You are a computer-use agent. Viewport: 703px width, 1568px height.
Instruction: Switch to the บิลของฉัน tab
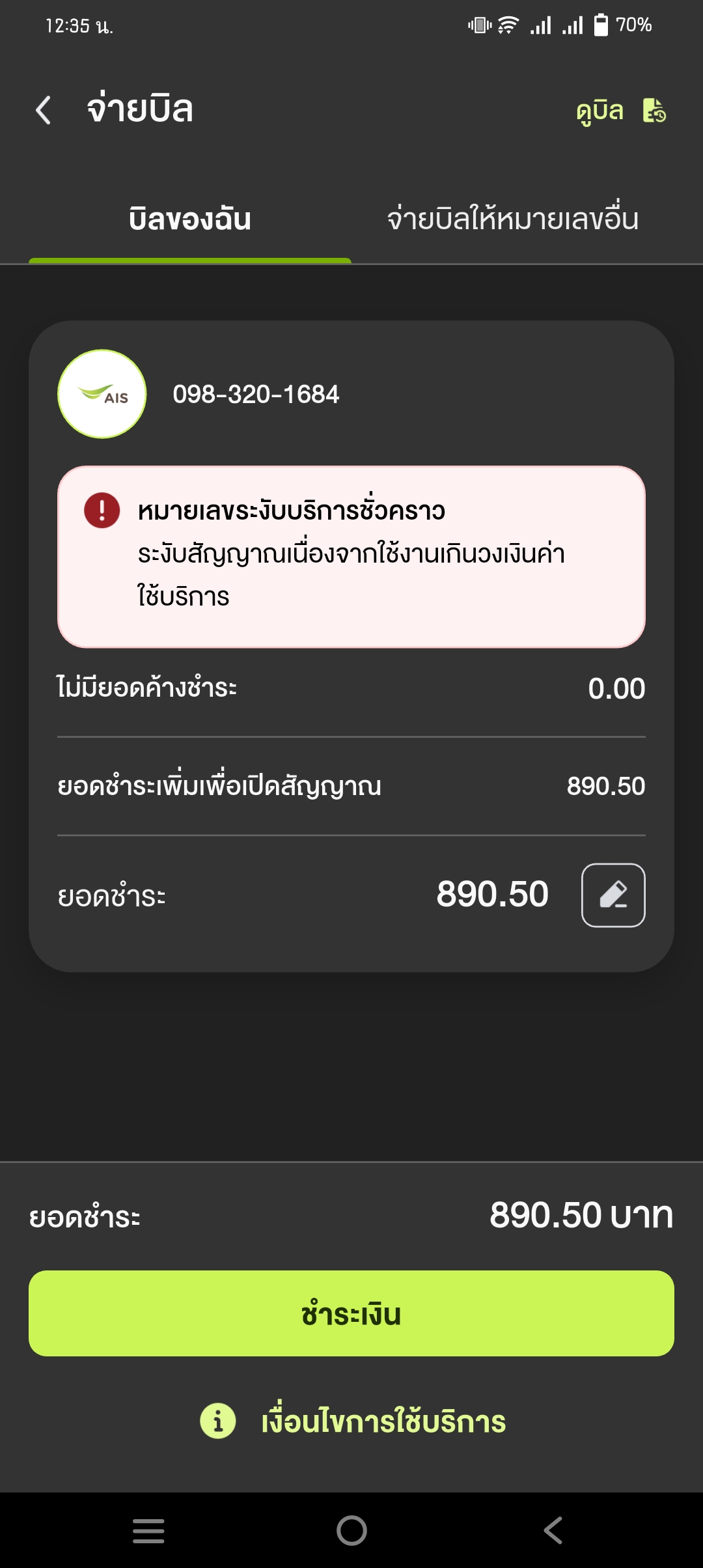pos(190,219)
